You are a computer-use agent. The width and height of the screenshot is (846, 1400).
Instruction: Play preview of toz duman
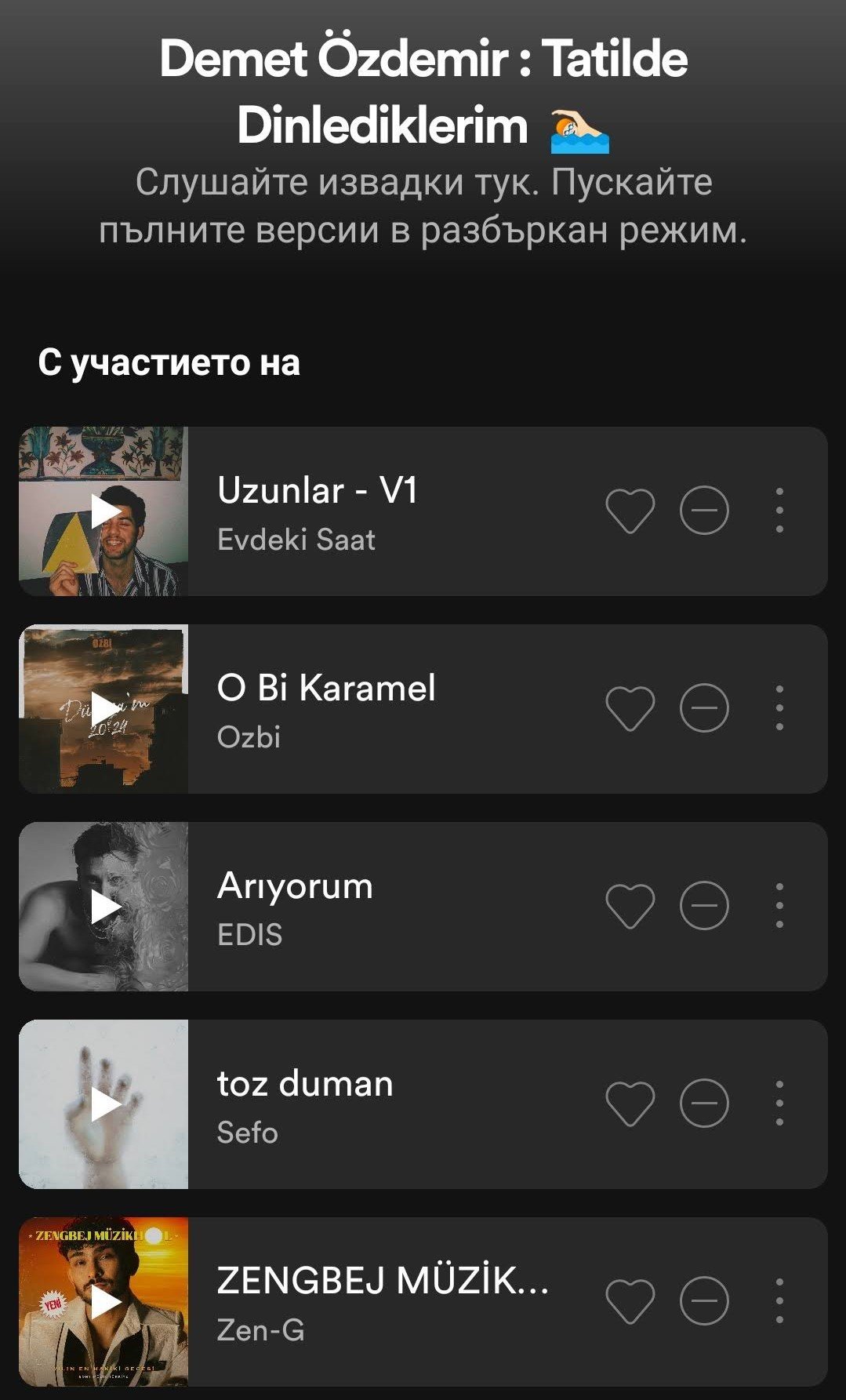point(104,1104)
